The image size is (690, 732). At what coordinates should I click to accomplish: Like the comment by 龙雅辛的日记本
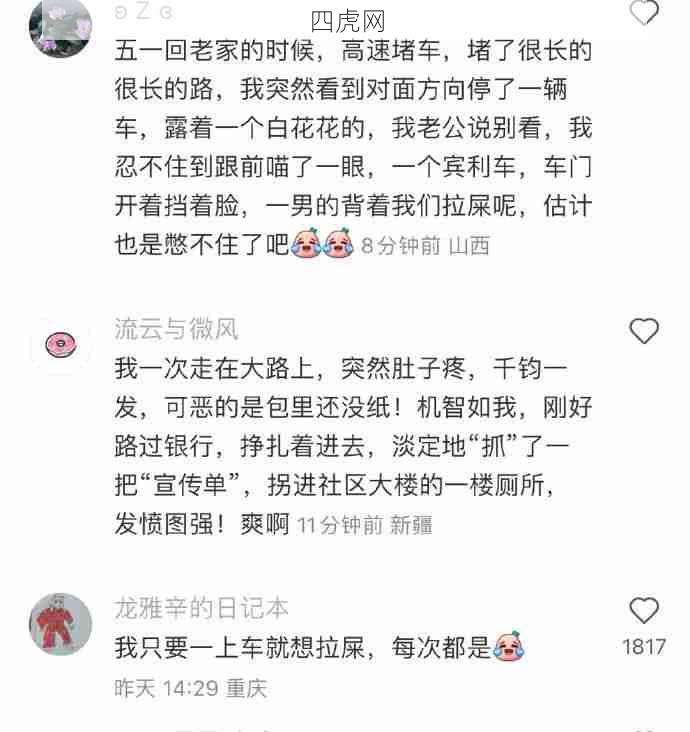click(x=644, y=610)
